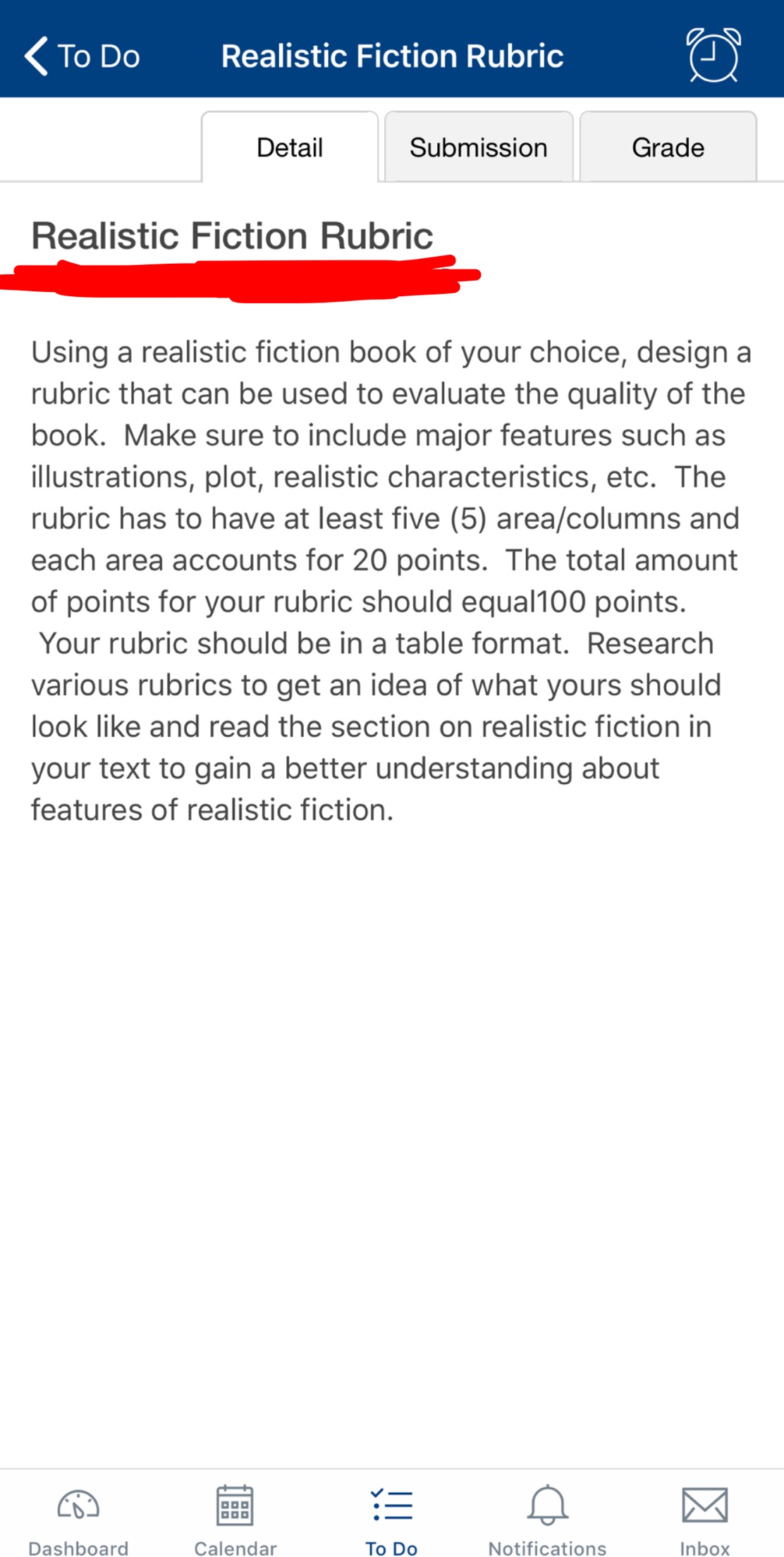
Task: Open the Grade tab
Action: coord(668,147)
